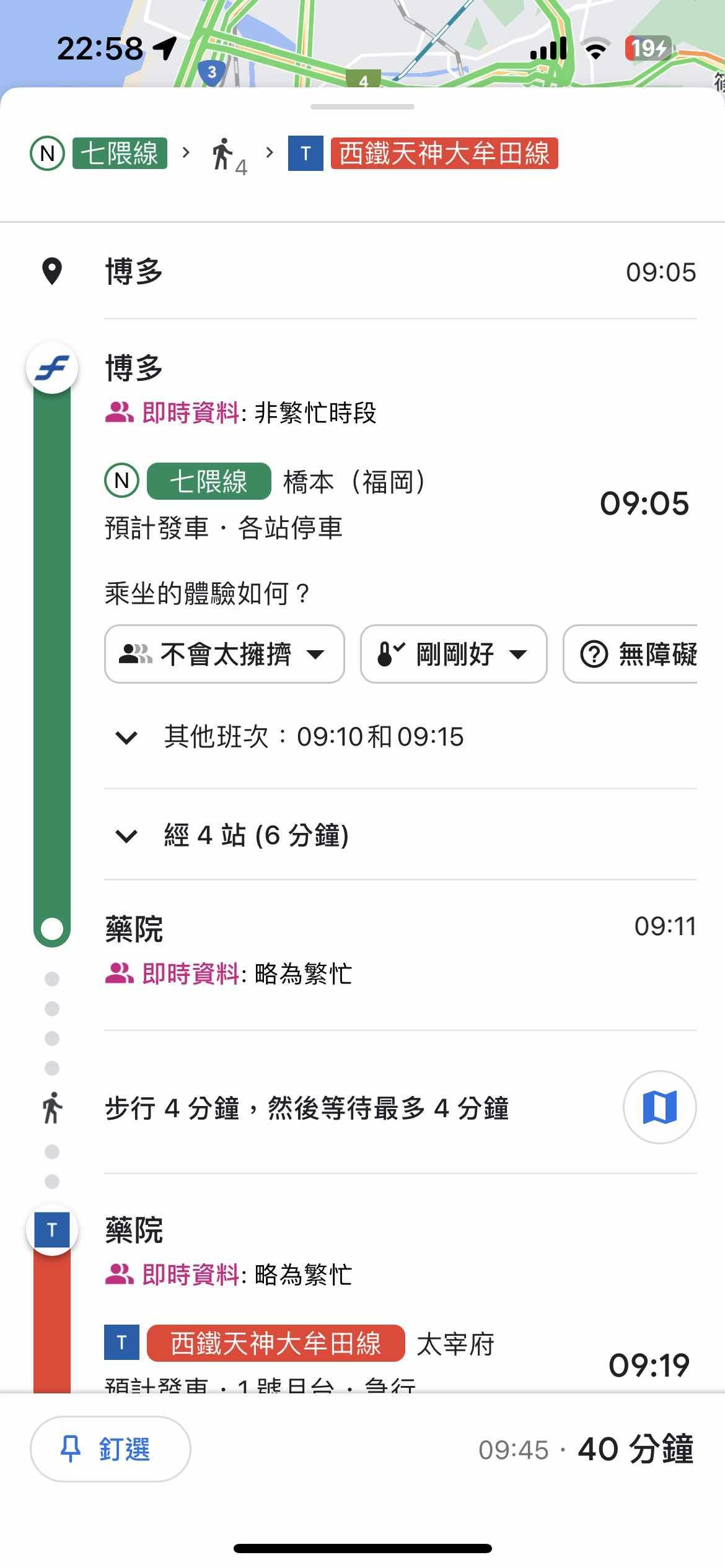The width and height of the screenshot is (725, 1568).
Task: Open the 不會太擁擠 crowdedness dropdown
Action: coord(224,654)
